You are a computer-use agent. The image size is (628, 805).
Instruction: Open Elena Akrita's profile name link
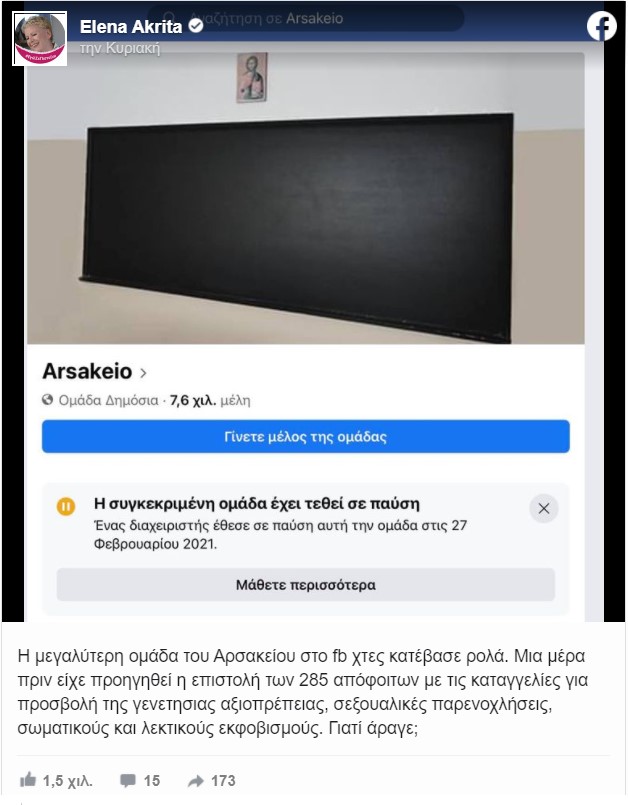coord(130,27)
